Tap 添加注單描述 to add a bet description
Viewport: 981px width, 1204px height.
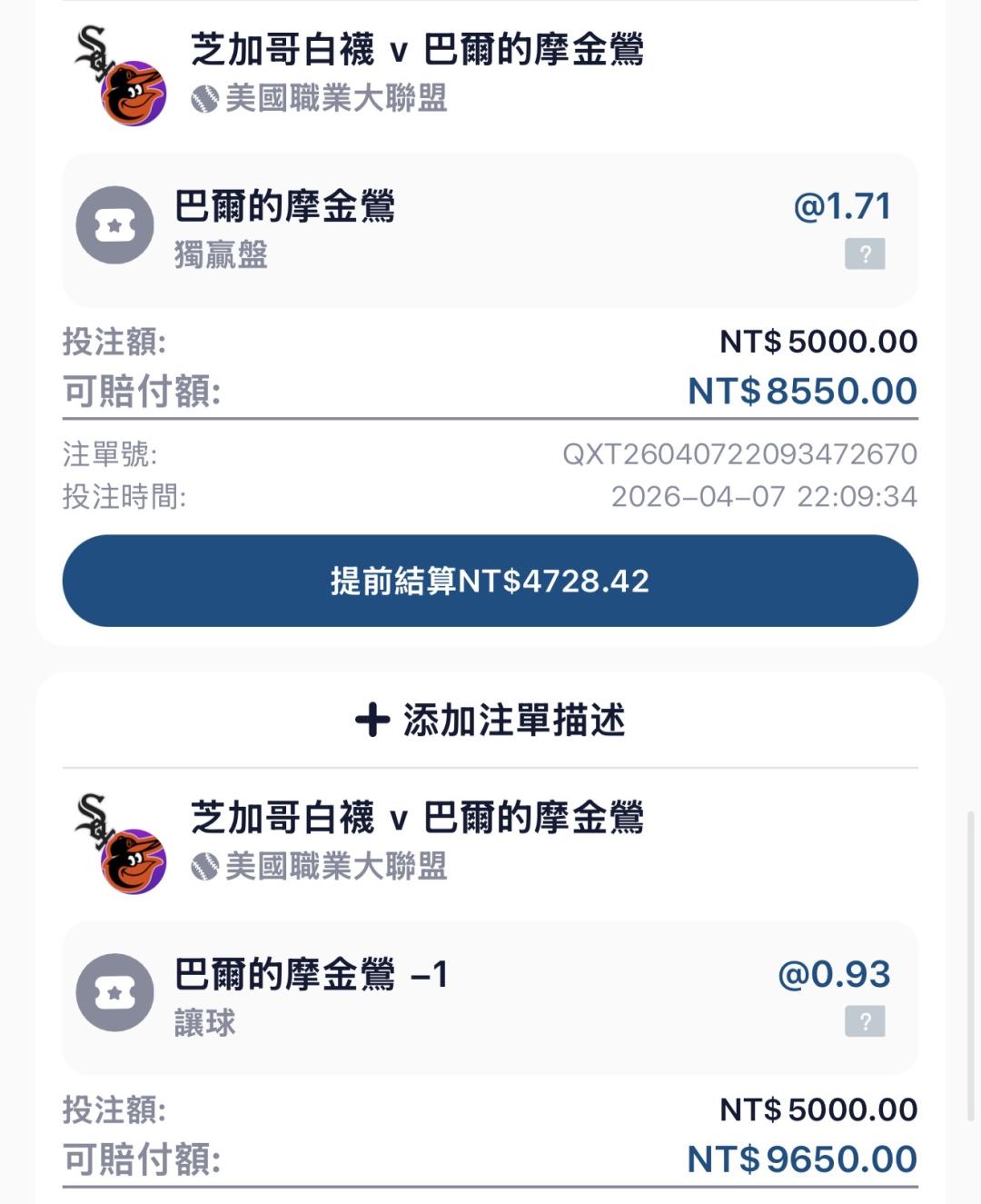coord(490,720)
